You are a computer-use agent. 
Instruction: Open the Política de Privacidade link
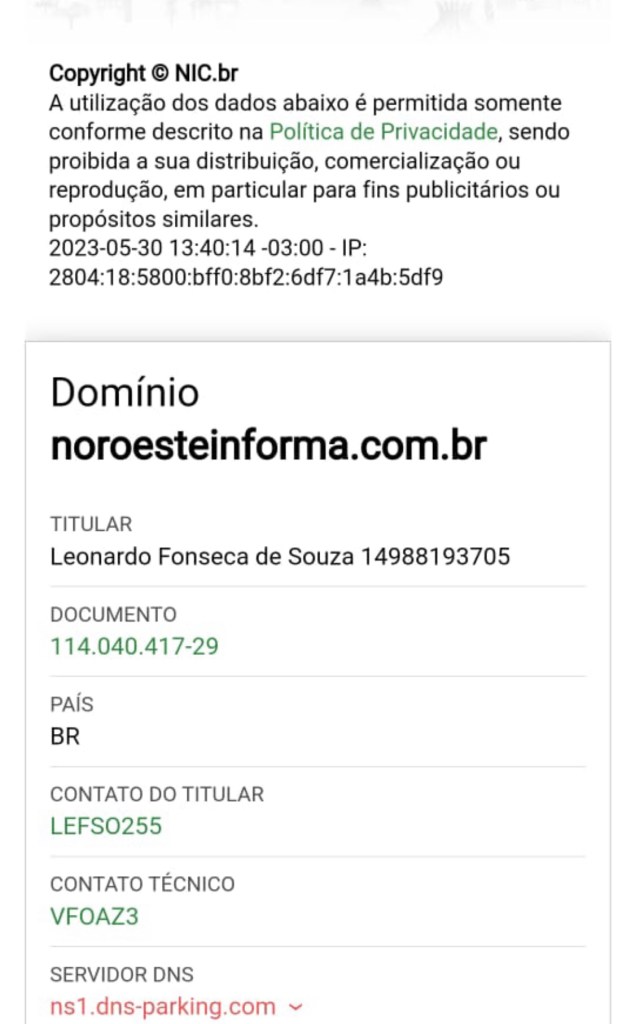point(383,132)
